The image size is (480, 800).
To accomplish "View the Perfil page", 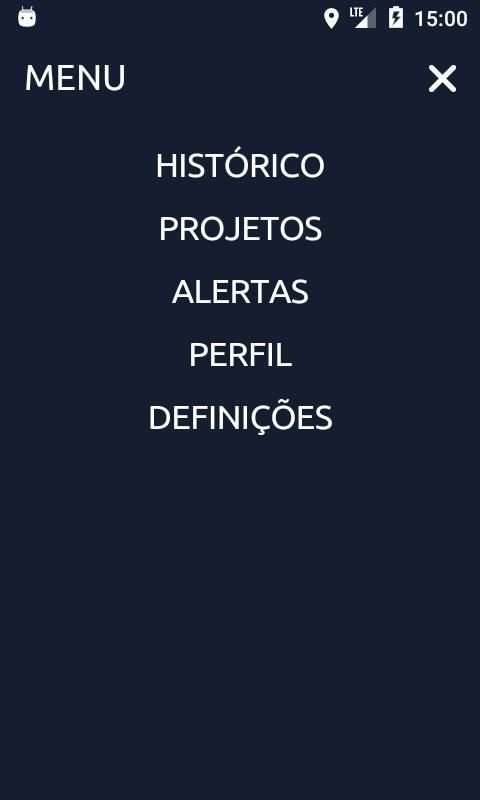I will click(240, 355).
